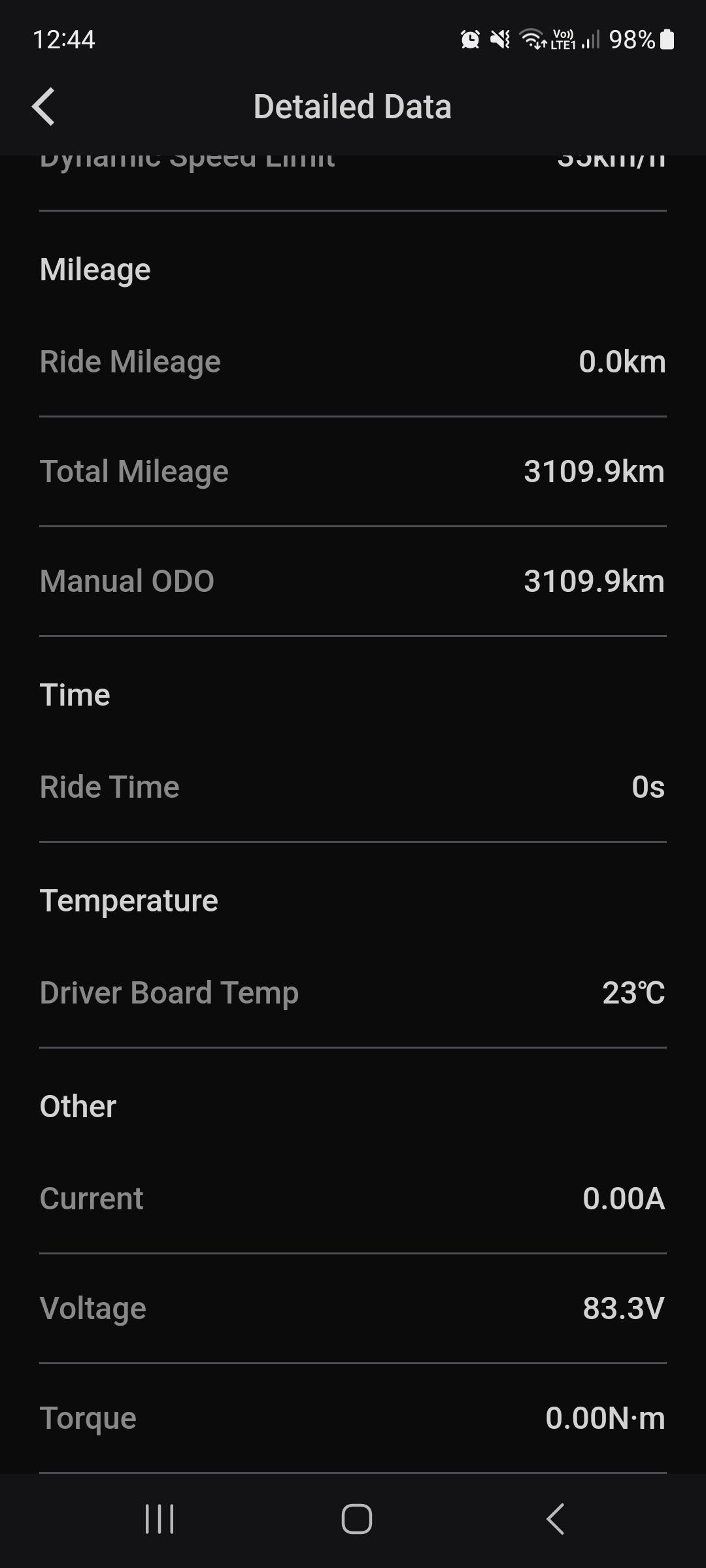Tap the system back button
Screen dimensions: 706x1568
point(555,1519)
